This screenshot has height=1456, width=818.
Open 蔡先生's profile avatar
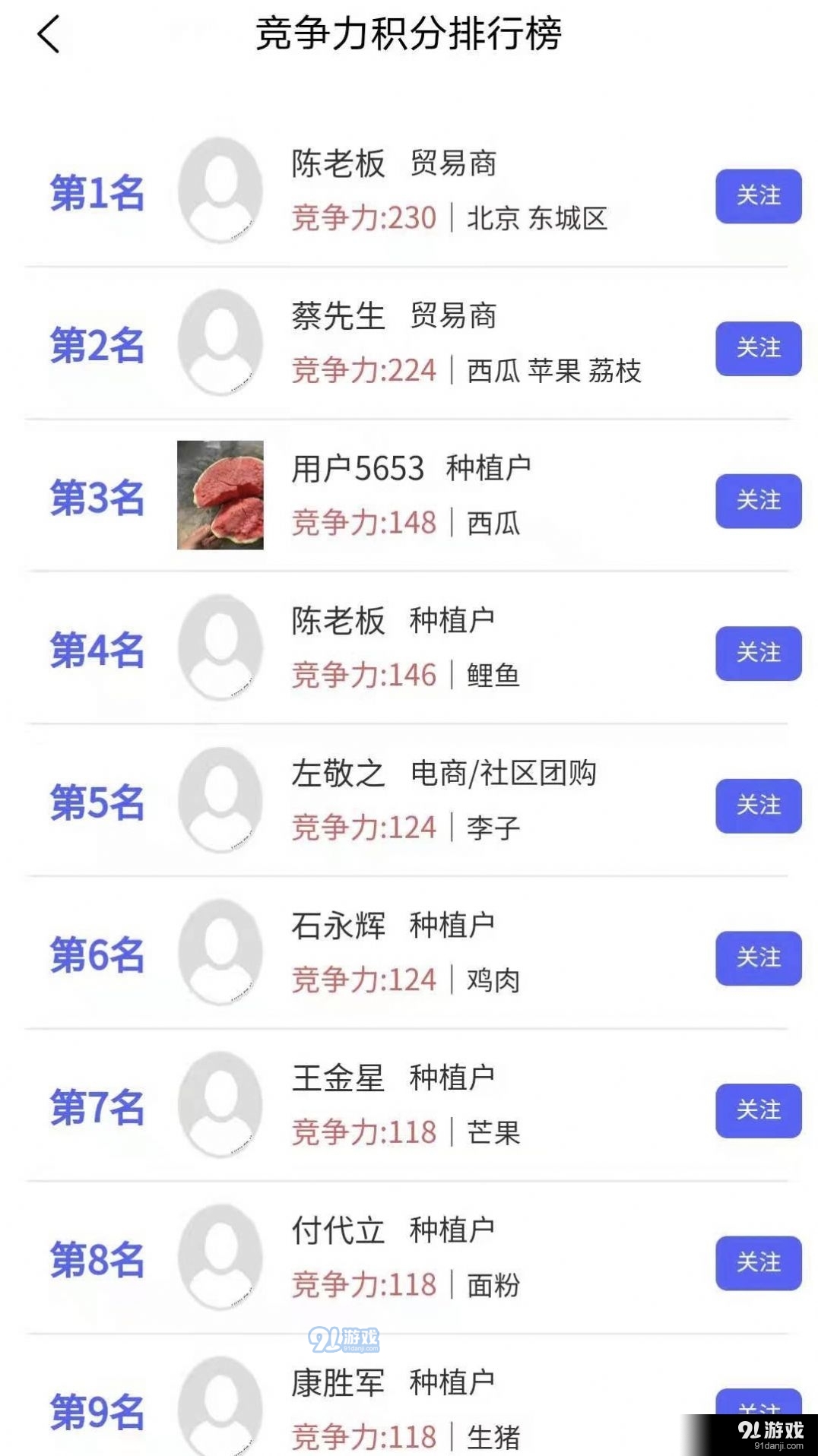(220, 344)
